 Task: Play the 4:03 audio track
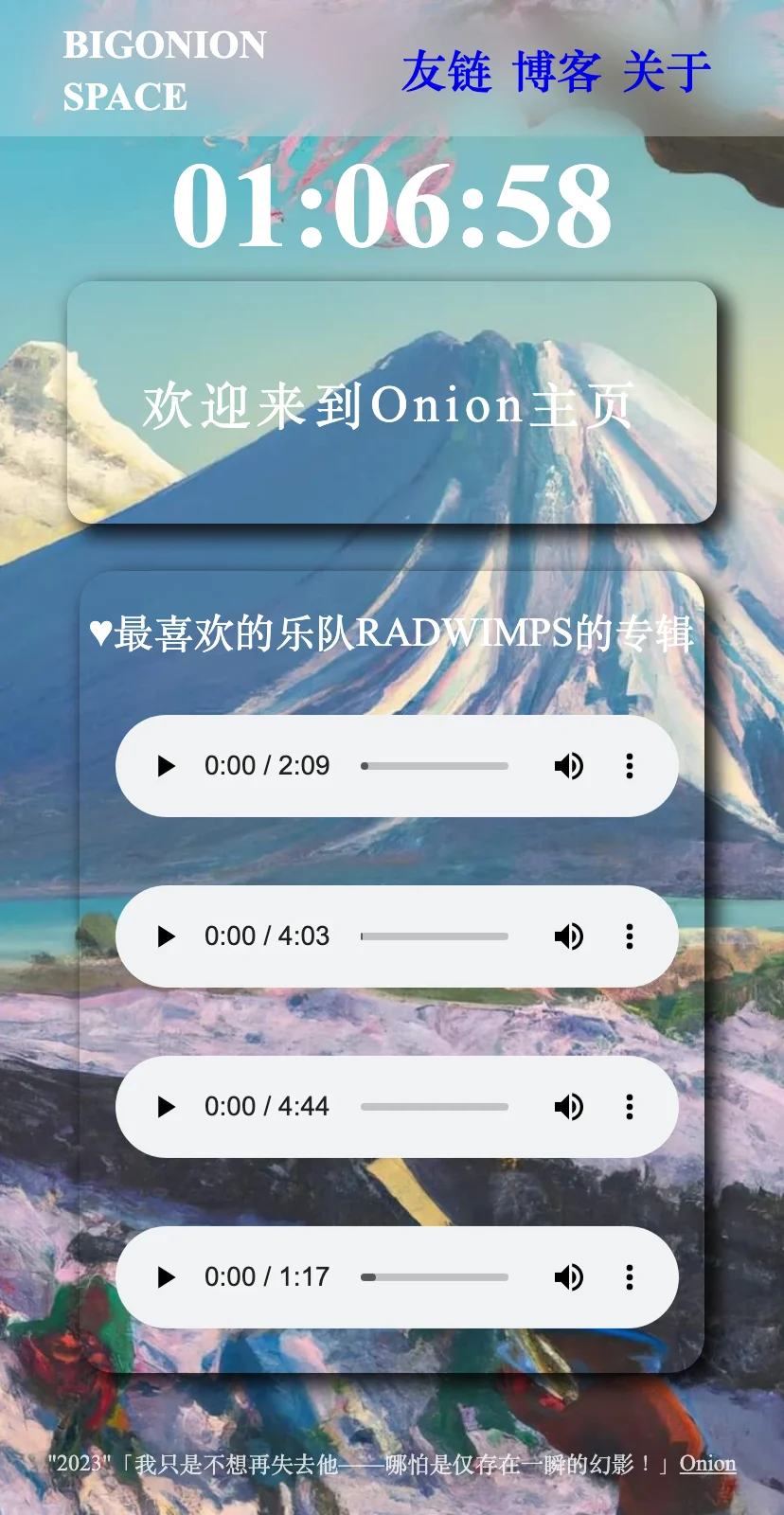166,936
